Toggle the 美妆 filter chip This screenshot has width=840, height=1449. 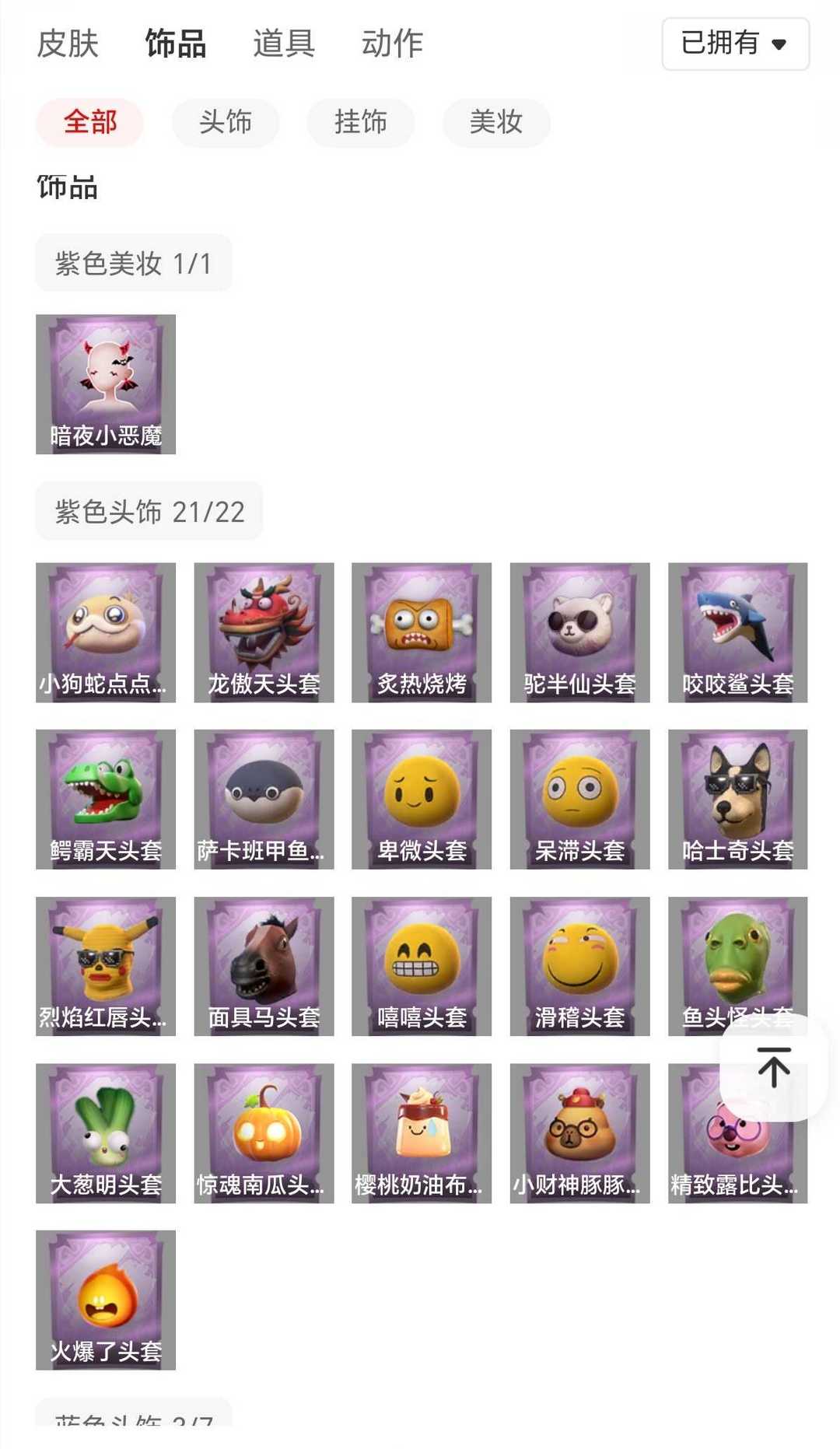pyautogui.click(x=495, y=123)
